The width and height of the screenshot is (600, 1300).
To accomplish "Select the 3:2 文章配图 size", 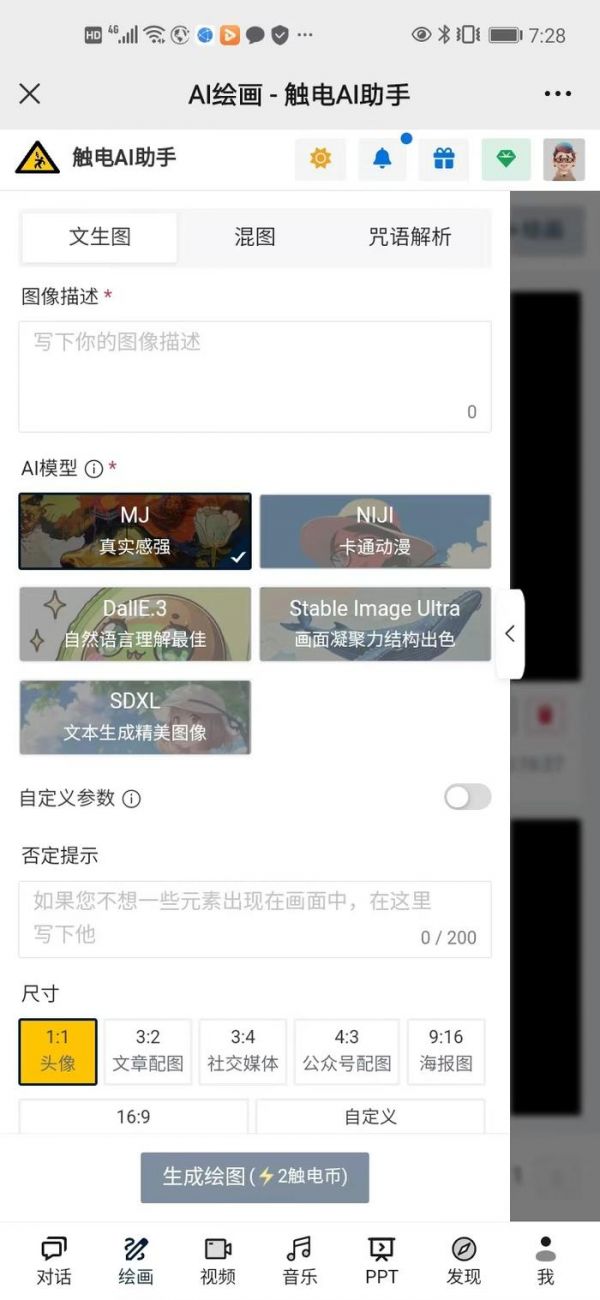I will click(148, 1051).
